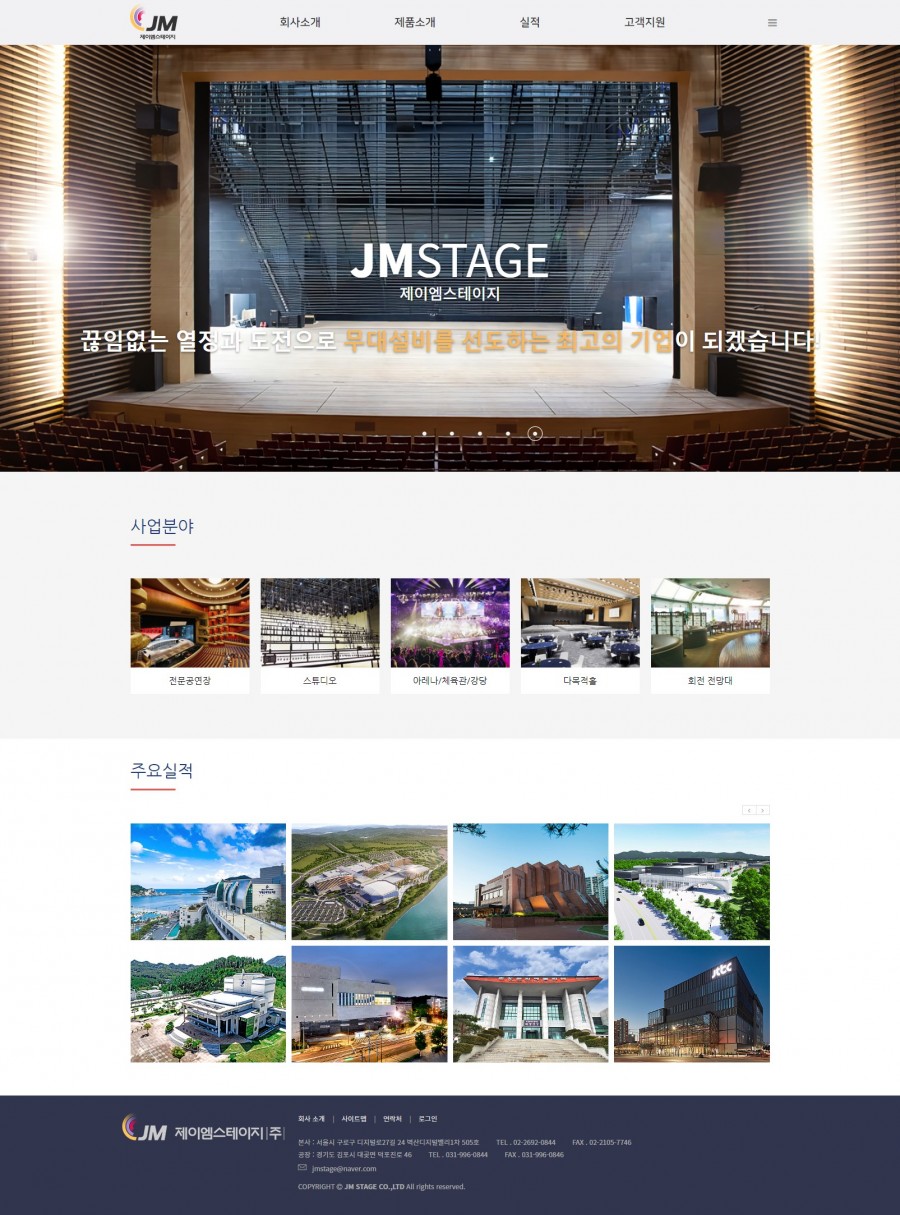Open the 회전 전망대 business card
Viewport: 900px width, 1215px height.
point(710,635)
